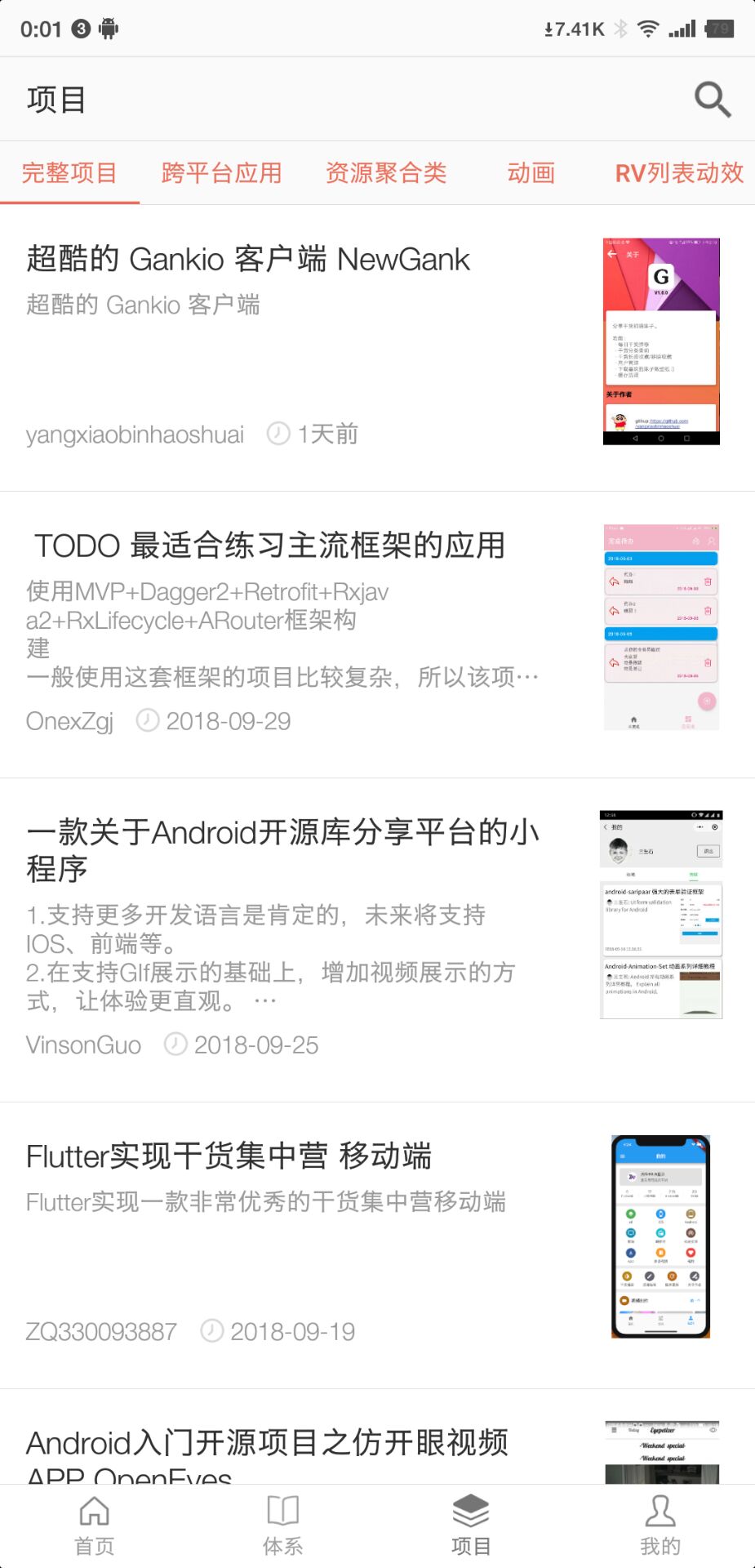755x1568 pixels.
Task: Select the 项目 bottom tab
Action: coord(471,1526)
